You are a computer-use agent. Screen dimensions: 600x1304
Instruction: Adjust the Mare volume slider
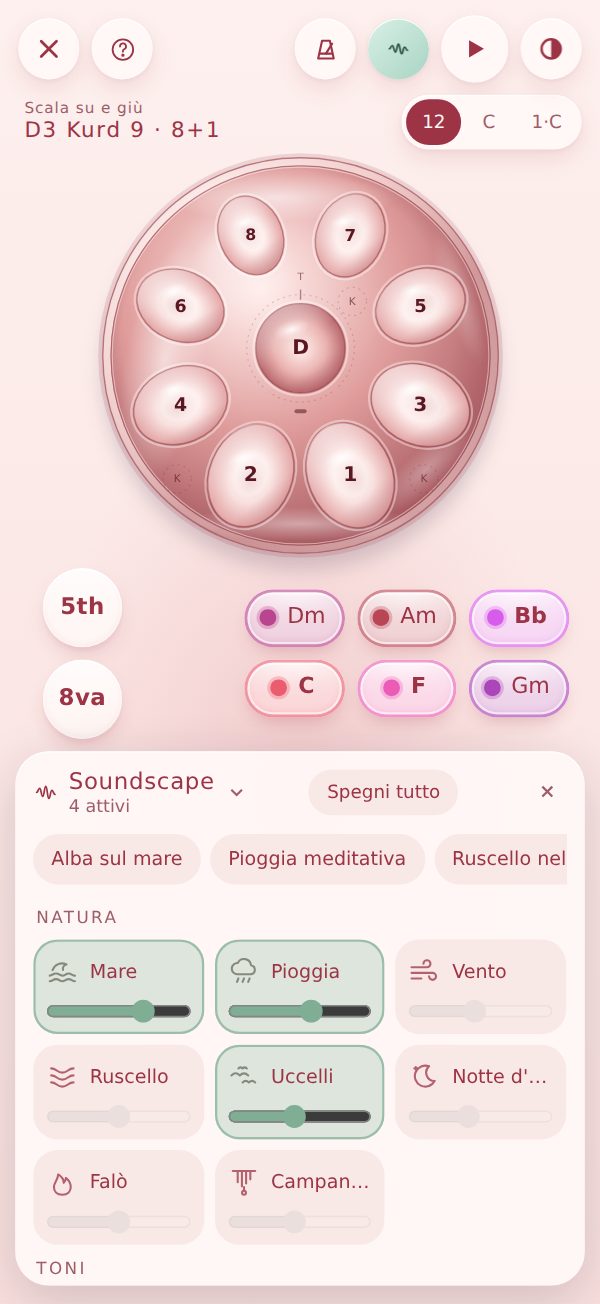point(118,1011)
